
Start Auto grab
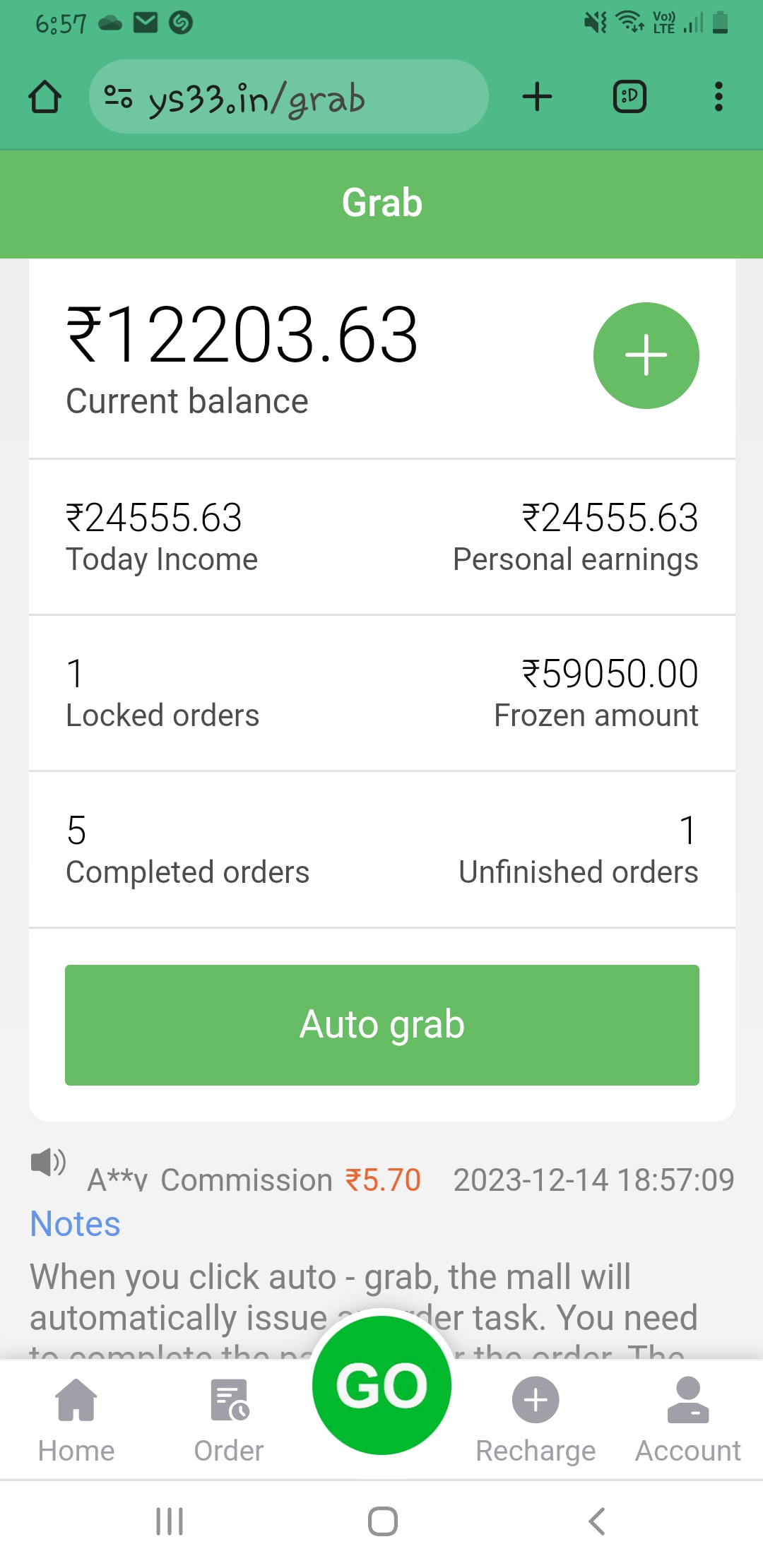click(x=382, y=1025)
